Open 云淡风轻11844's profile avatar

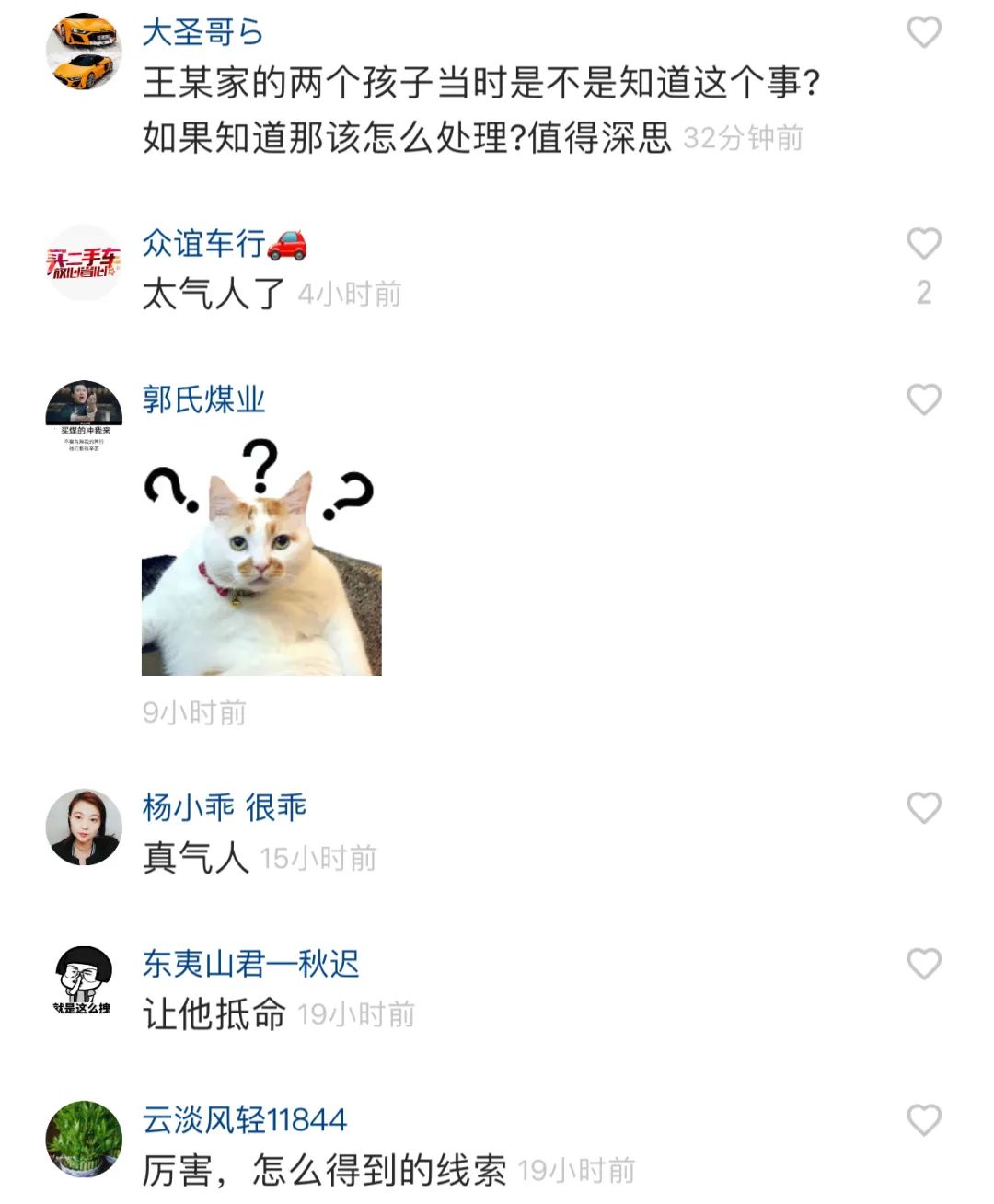pos(84,1139)
